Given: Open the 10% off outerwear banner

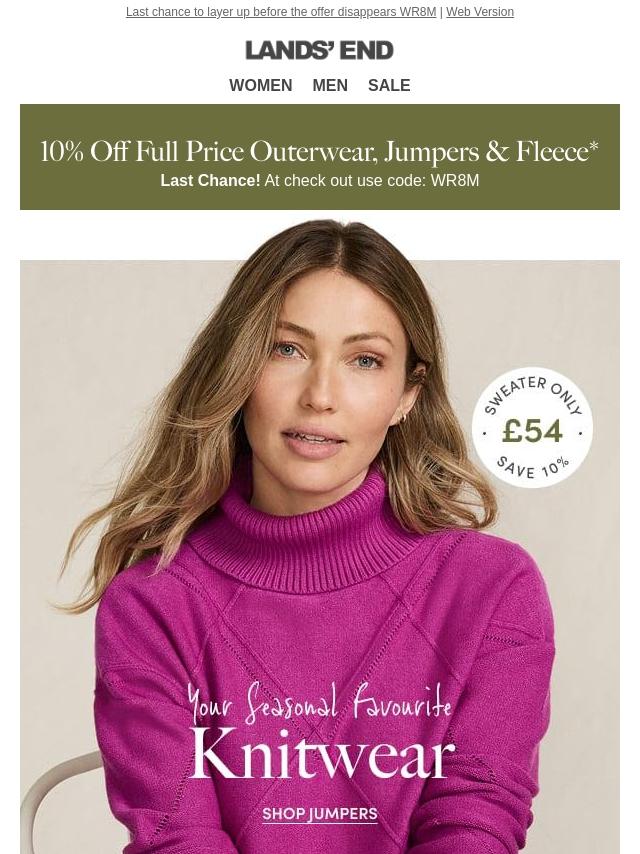Looking at the screenshot, I should pyautogui.click(x=320, y=157).
